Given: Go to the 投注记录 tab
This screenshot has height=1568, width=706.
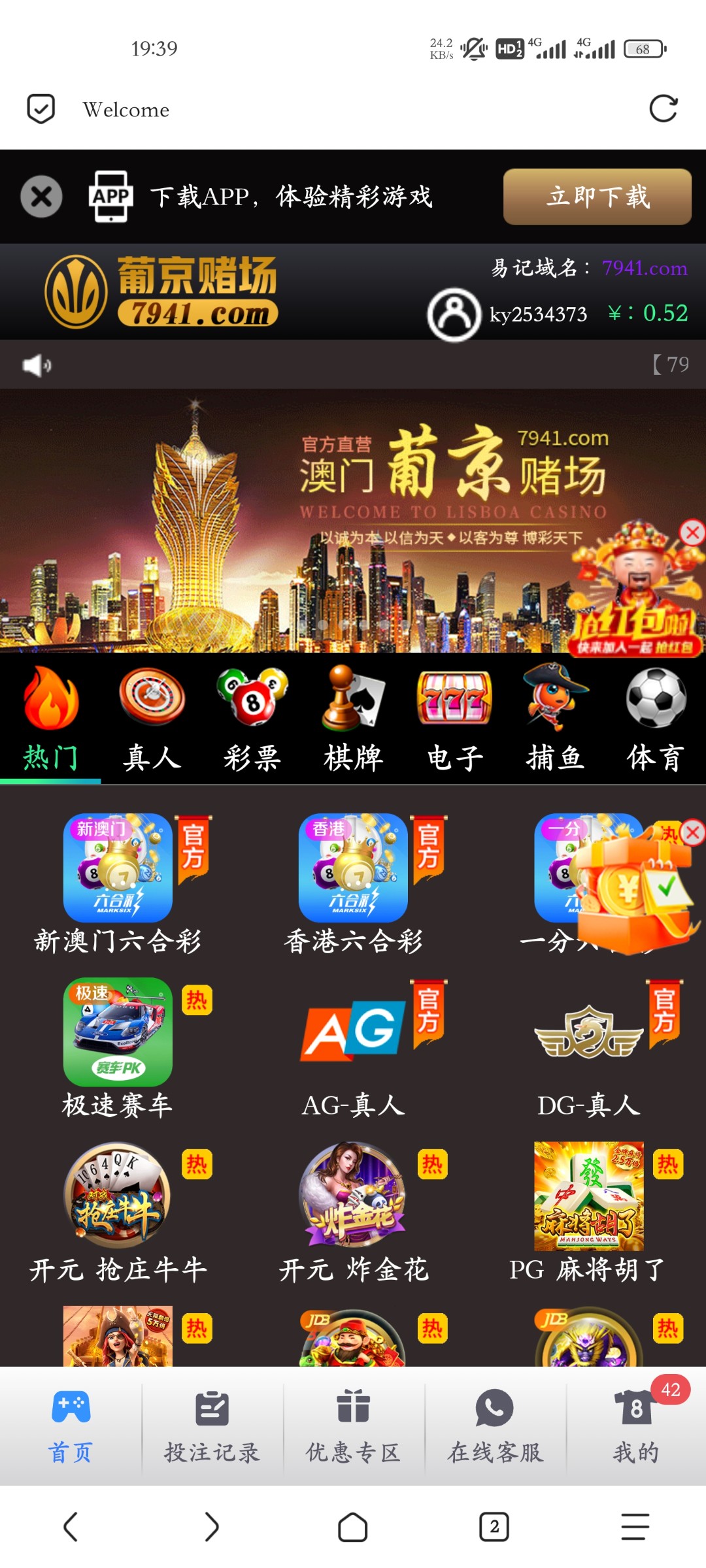Looking at the screenshot, I should click(x=212, y=1426).
